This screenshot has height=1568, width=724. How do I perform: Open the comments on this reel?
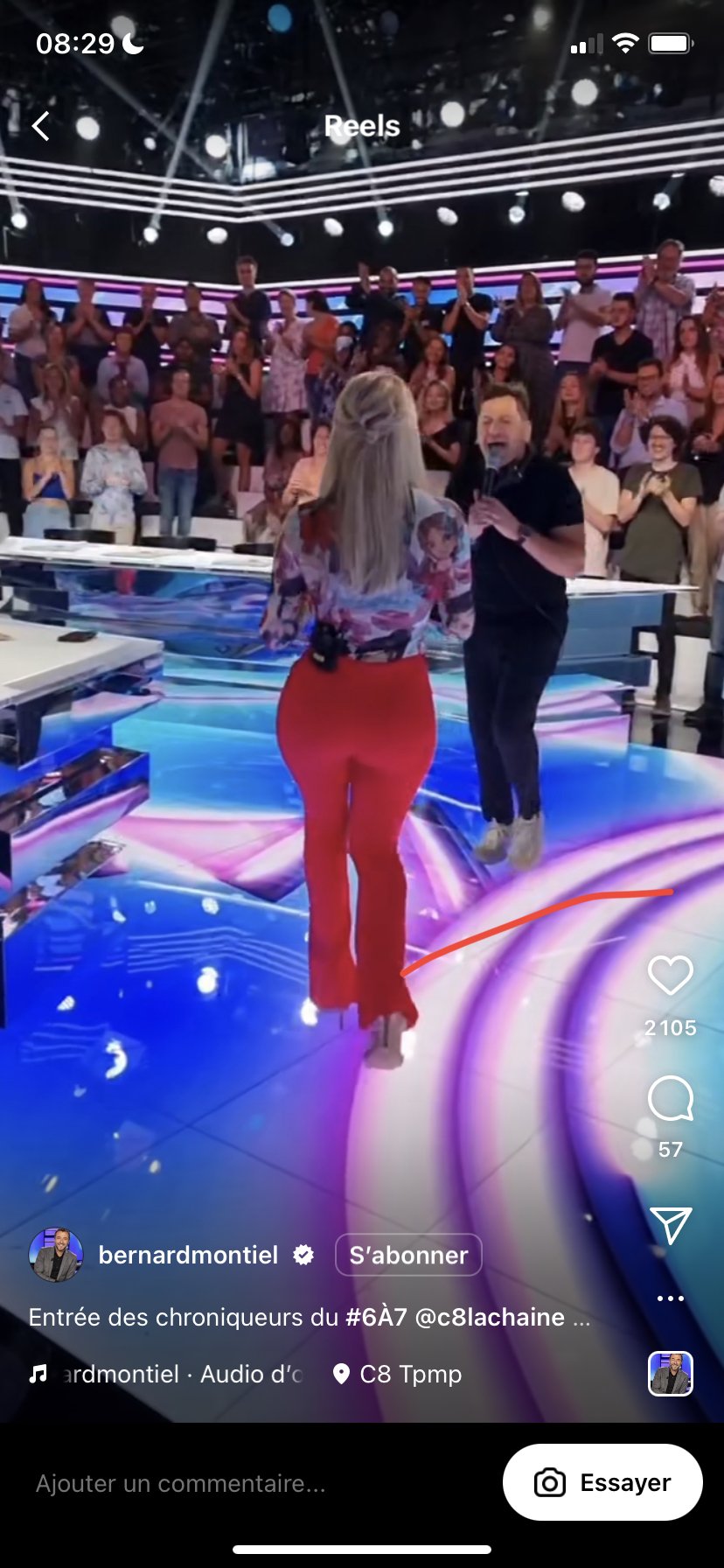click(670, 1099)
